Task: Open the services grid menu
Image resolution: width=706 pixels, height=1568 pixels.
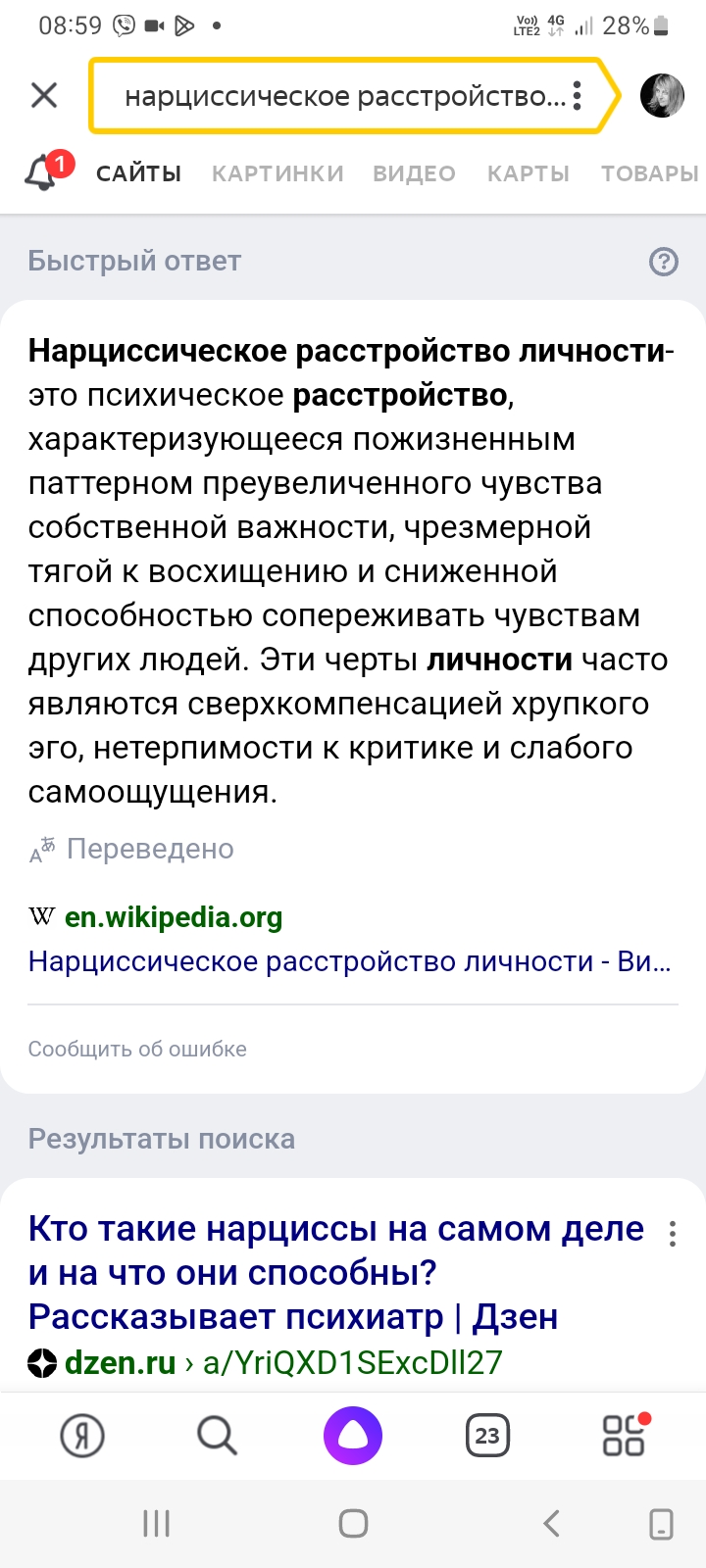Action: (624, 1436)
